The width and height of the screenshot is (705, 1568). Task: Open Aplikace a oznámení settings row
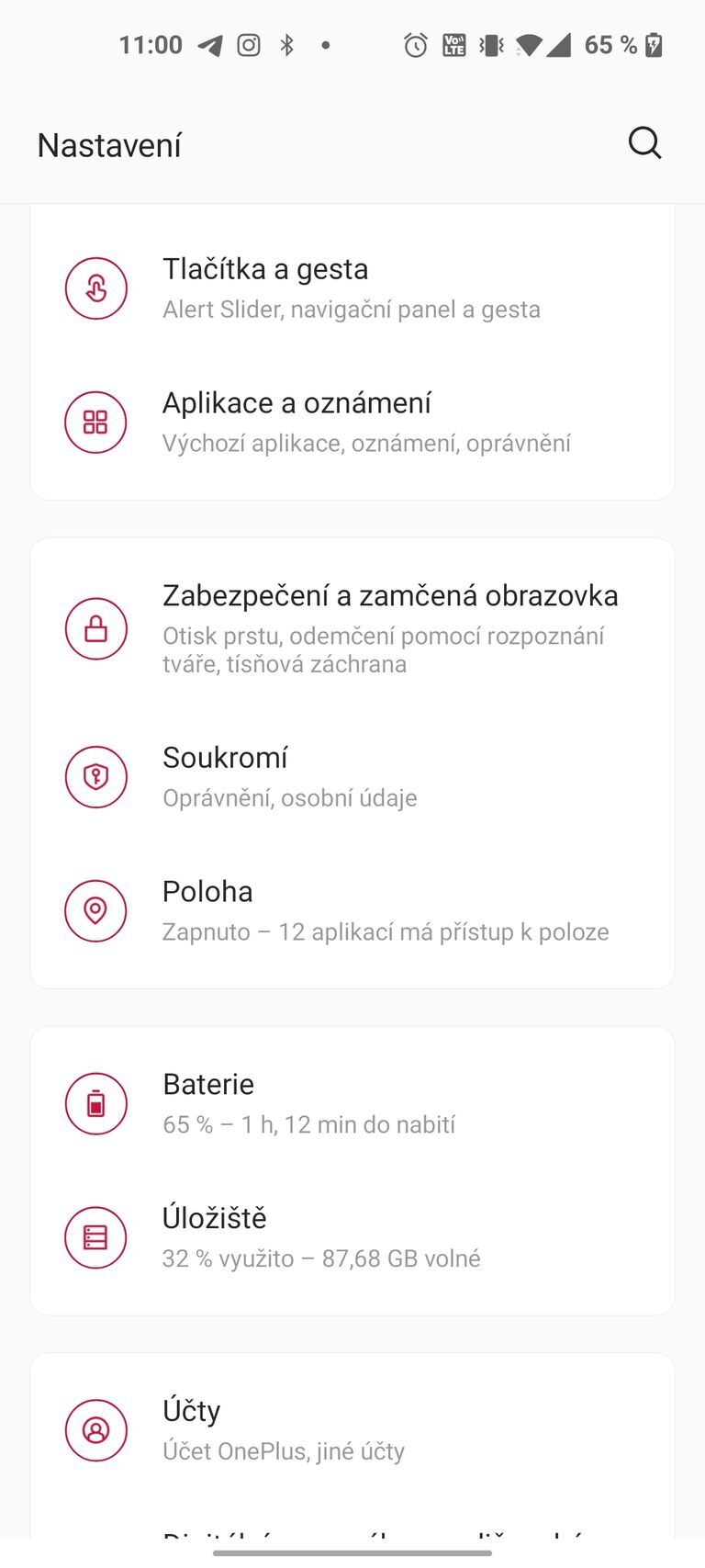pyautogui.click(x=367, y=421)
